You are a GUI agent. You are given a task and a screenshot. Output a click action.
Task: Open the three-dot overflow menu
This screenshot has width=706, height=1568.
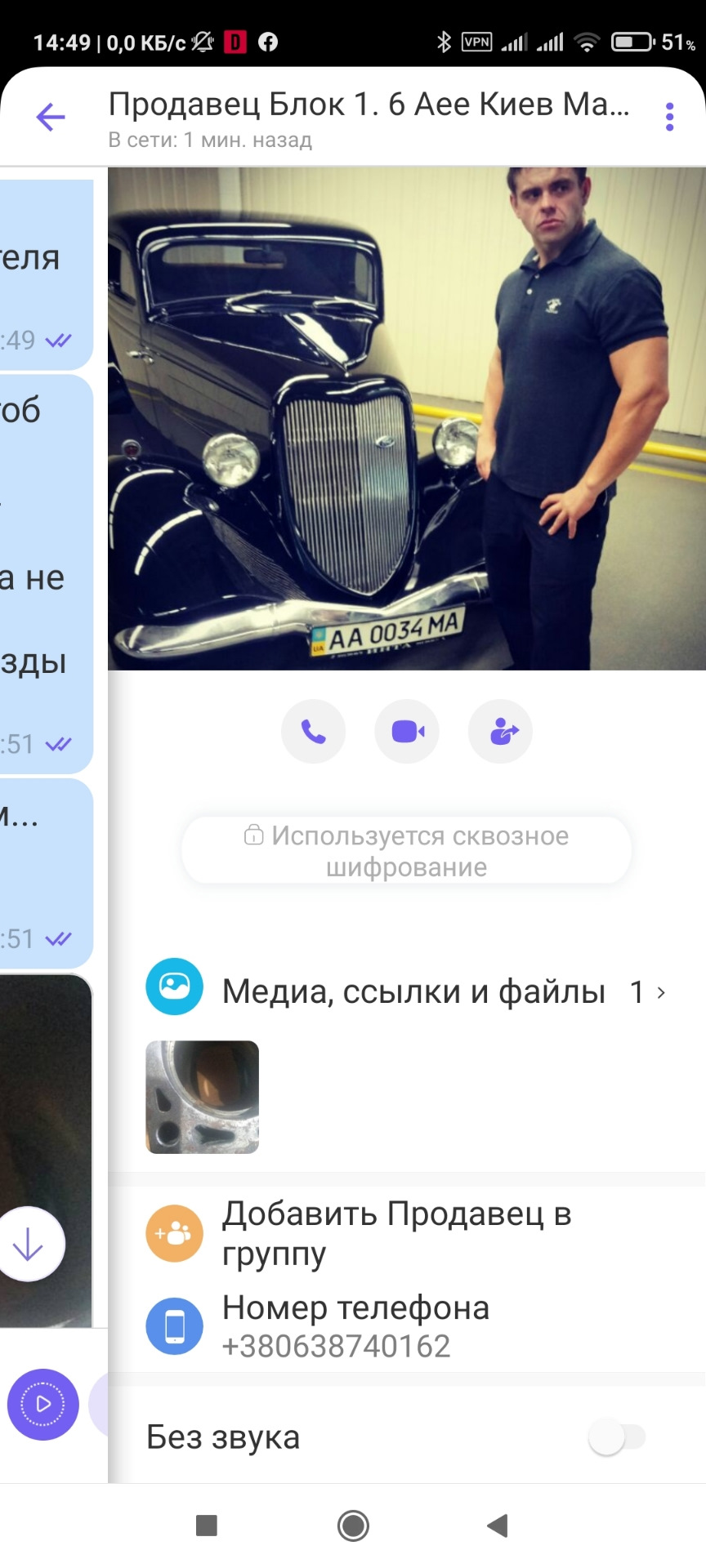[669, 118]
